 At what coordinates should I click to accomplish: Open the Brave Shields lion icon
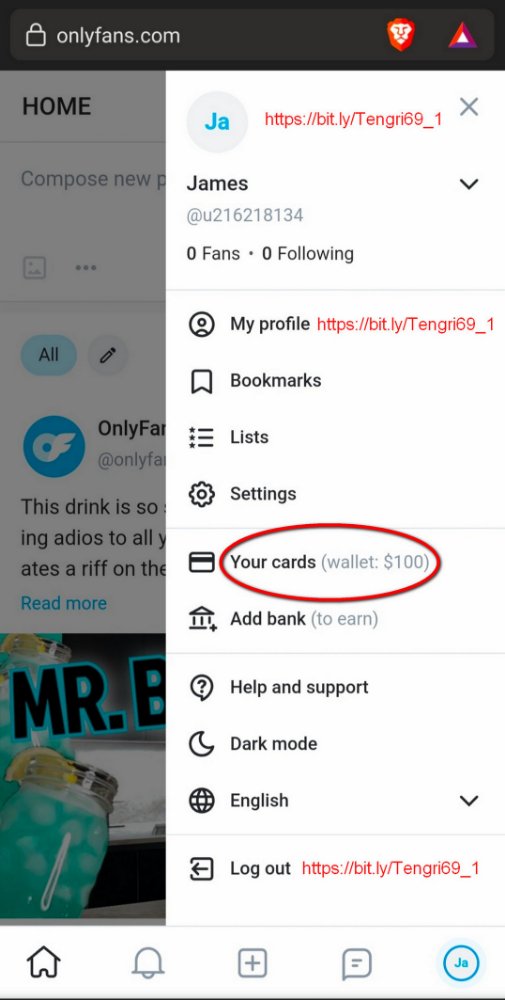tap(401, 35)
